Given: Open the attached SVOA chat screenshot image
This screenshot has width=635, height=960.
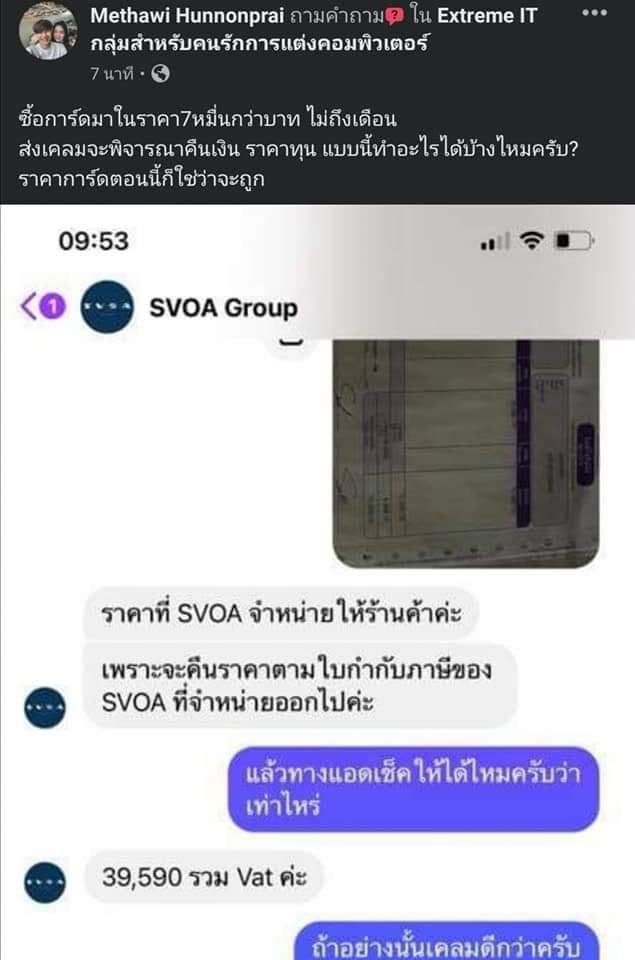Looking at the screenshot, I should [317, 582].
